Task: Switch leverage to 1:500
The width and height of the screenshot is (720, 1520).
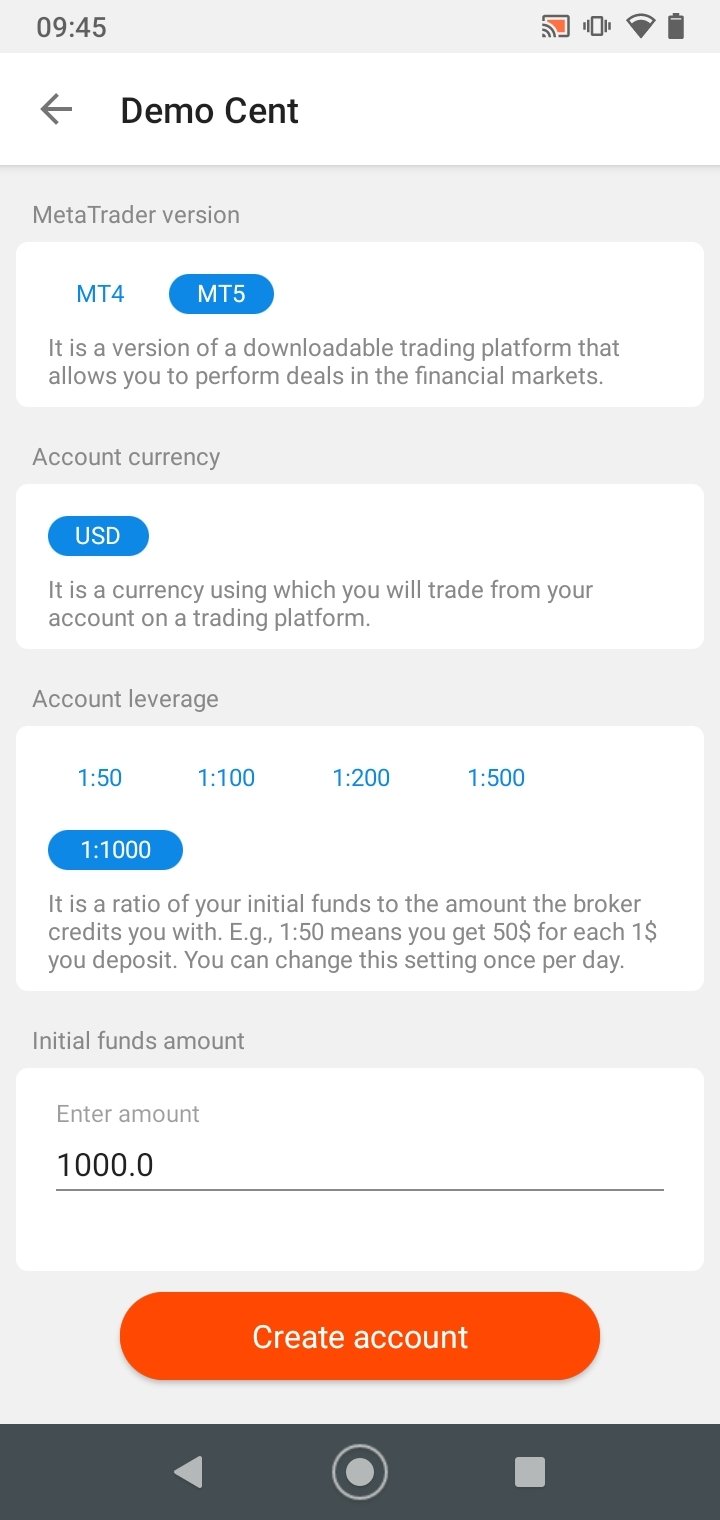Action: pyautogui.click(x=496, y=778)
